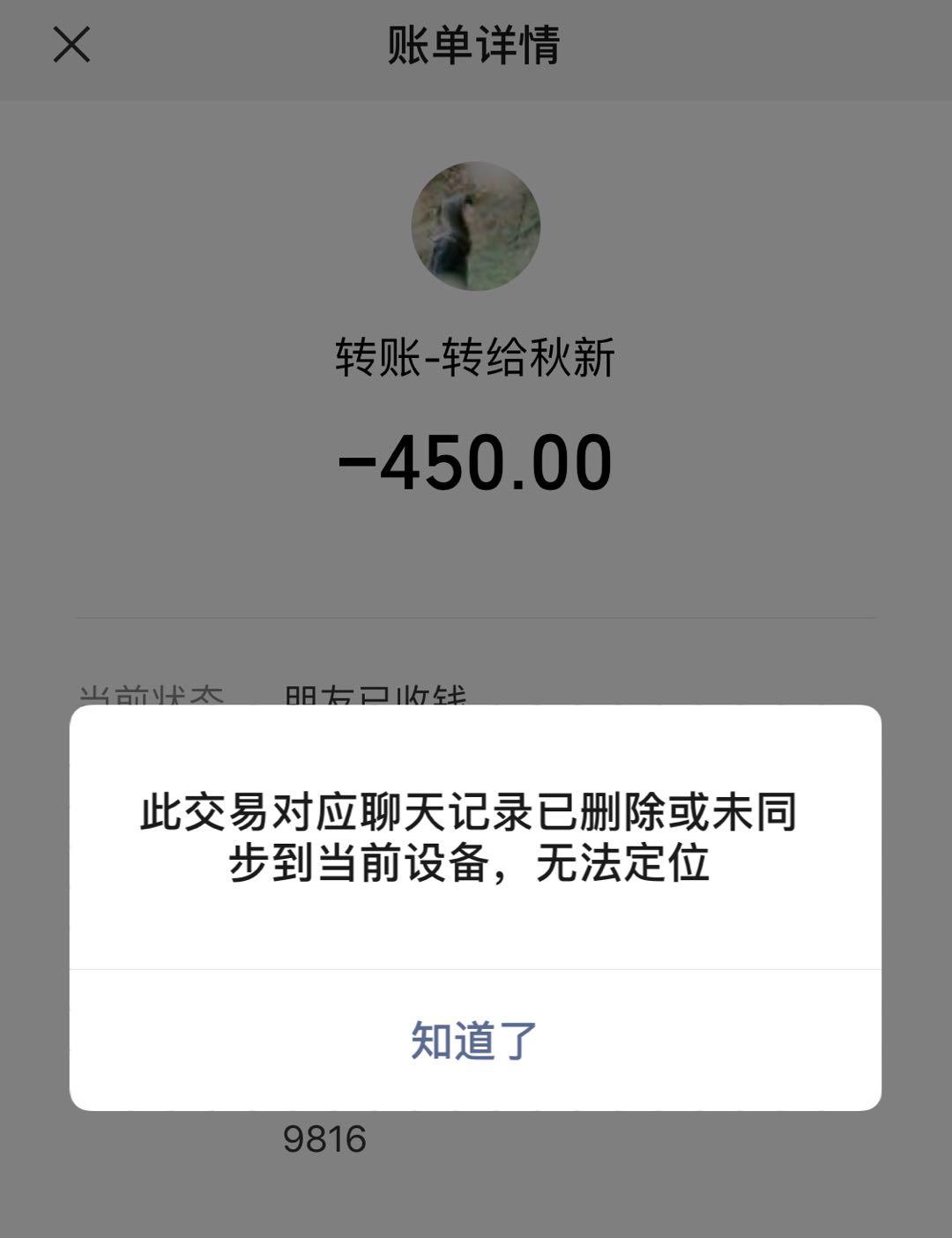Viewport: 952px width, 1238px height.
Task: Click the -450.00 transfer amount
Action: click(475, 462)
